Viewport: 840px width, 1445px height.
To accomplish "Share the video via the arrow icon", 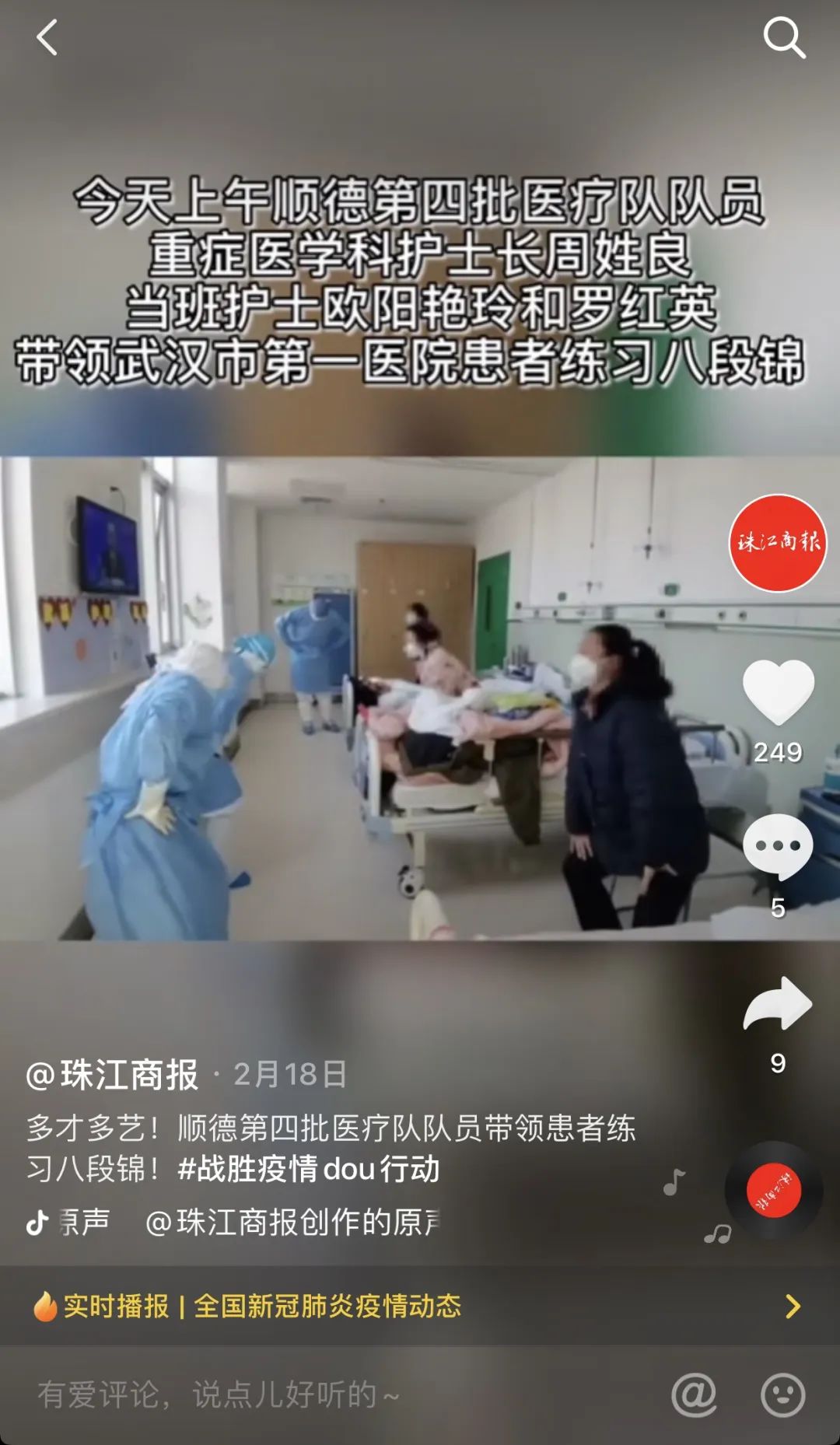I will point(778,1004).
